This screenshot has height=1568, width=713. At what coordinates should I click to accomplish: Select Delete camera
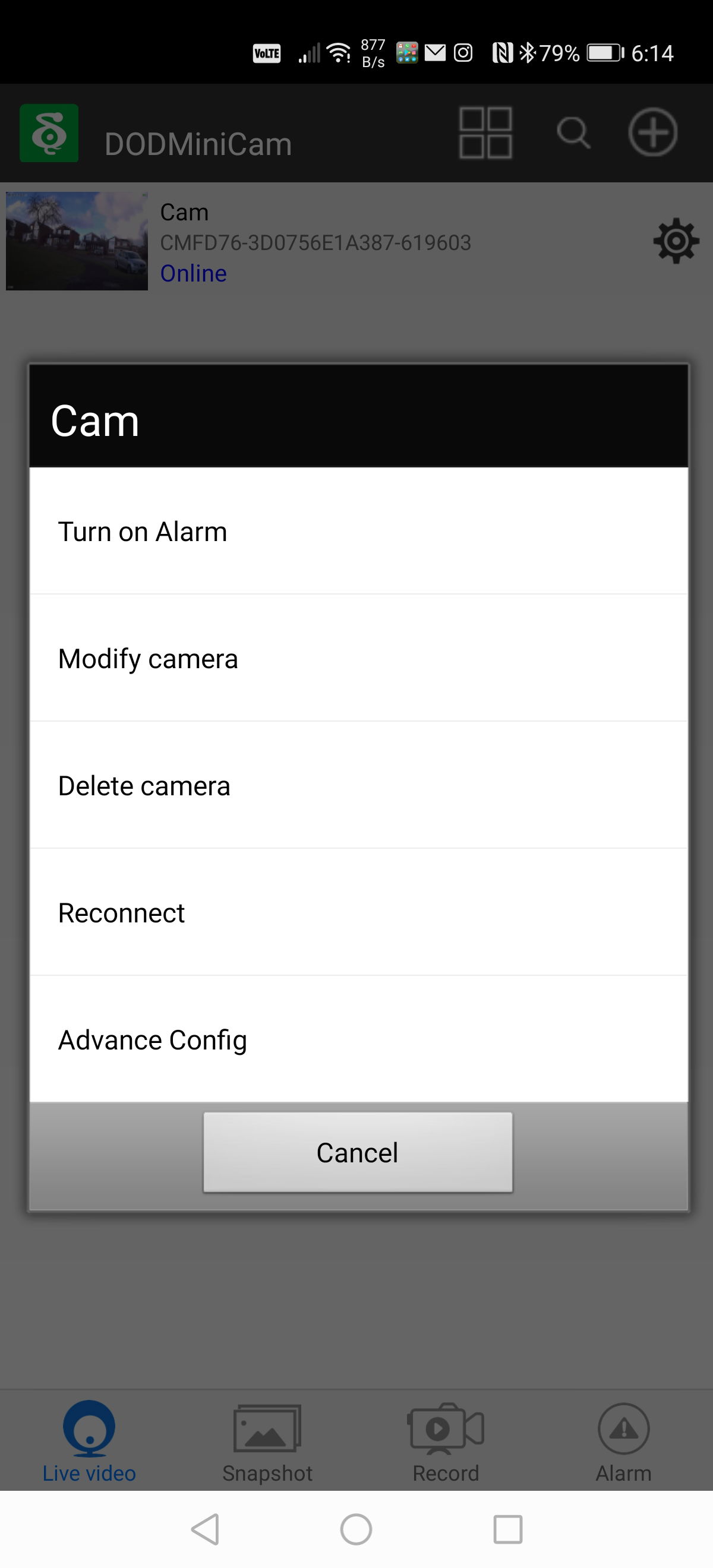359,785
